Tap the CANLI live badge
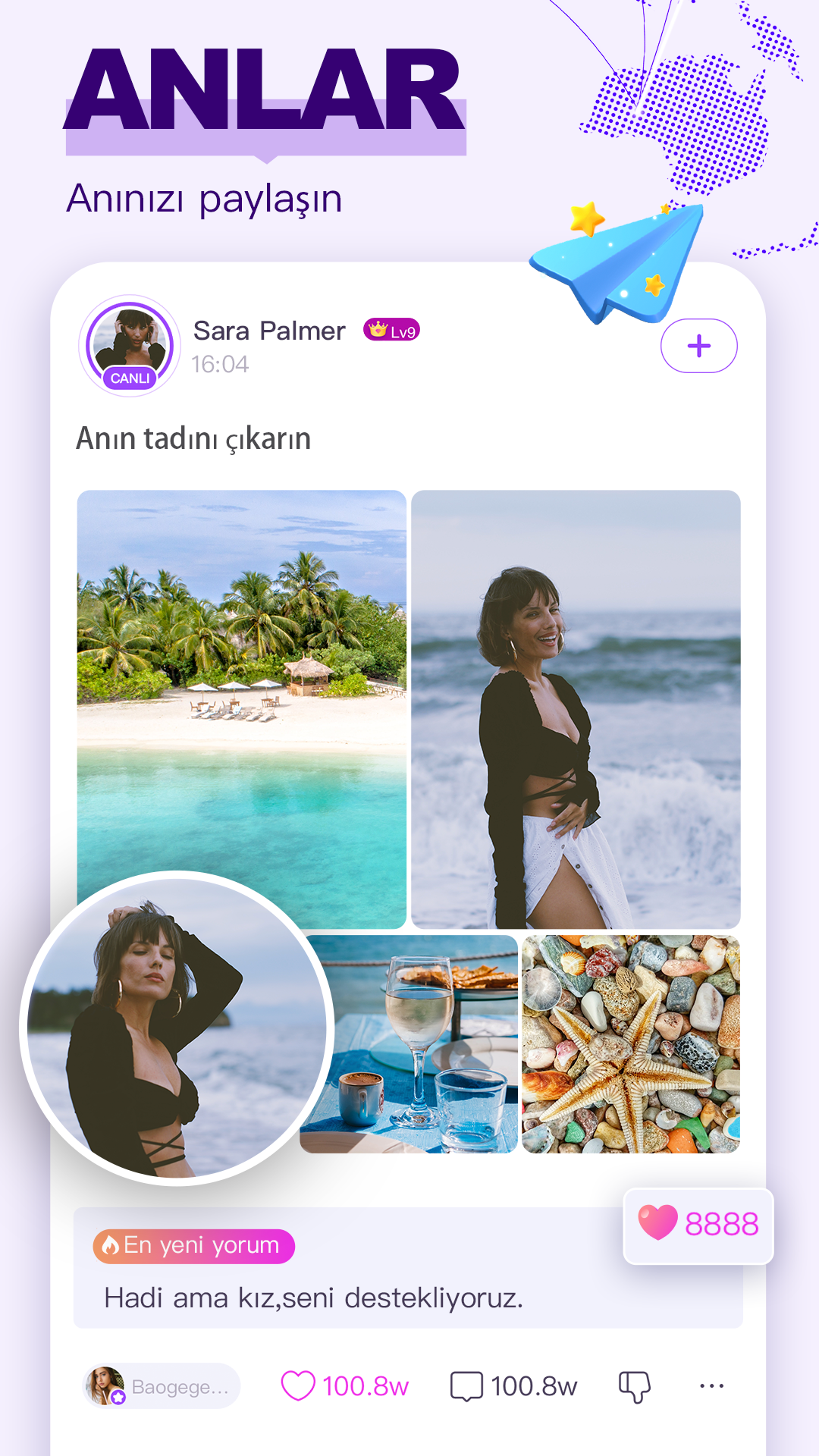The image size is (819, 1456). (x=130, y=375)
